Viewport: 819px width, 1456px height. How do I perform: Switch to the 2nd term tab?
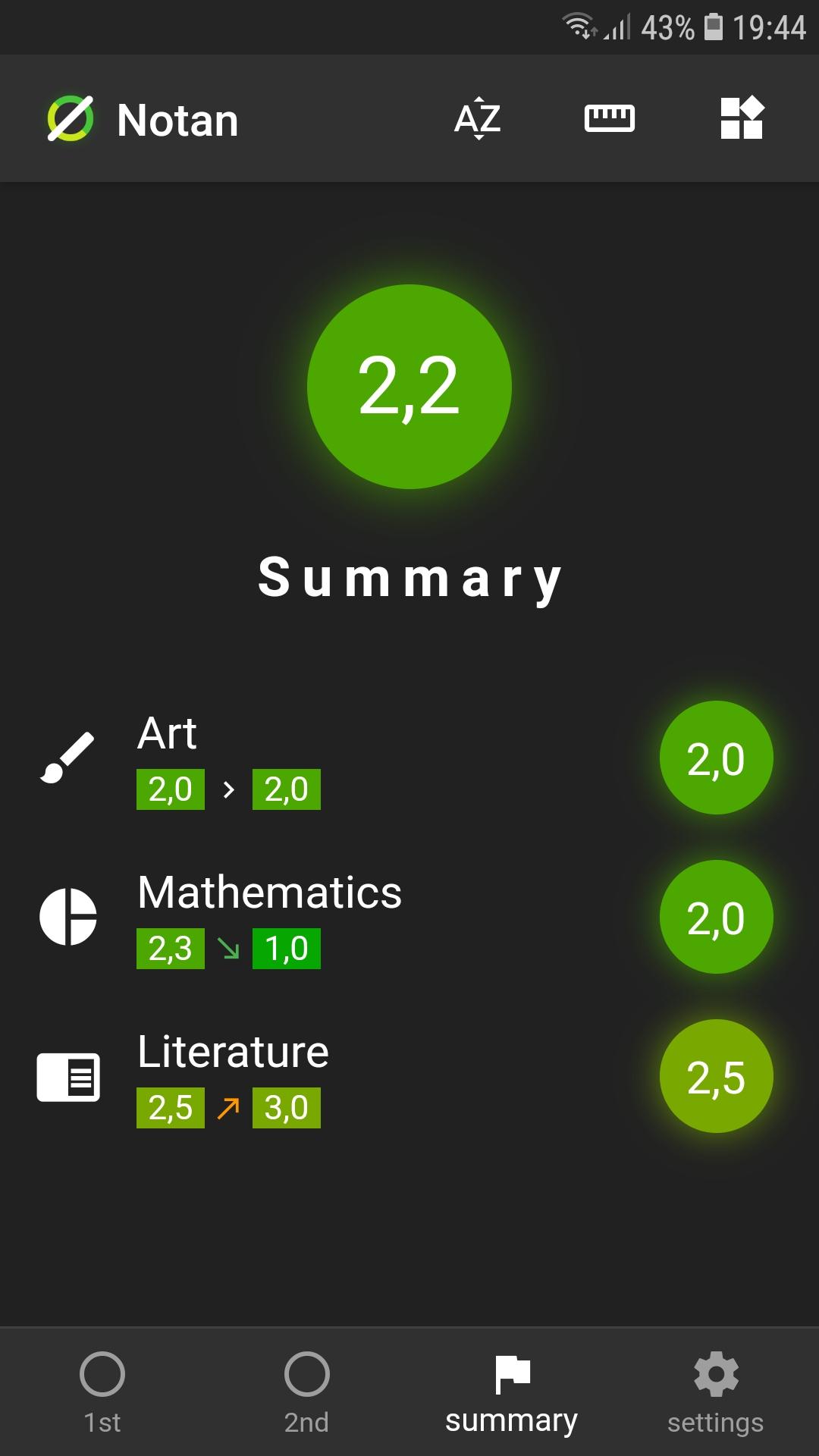point(306,1392)
